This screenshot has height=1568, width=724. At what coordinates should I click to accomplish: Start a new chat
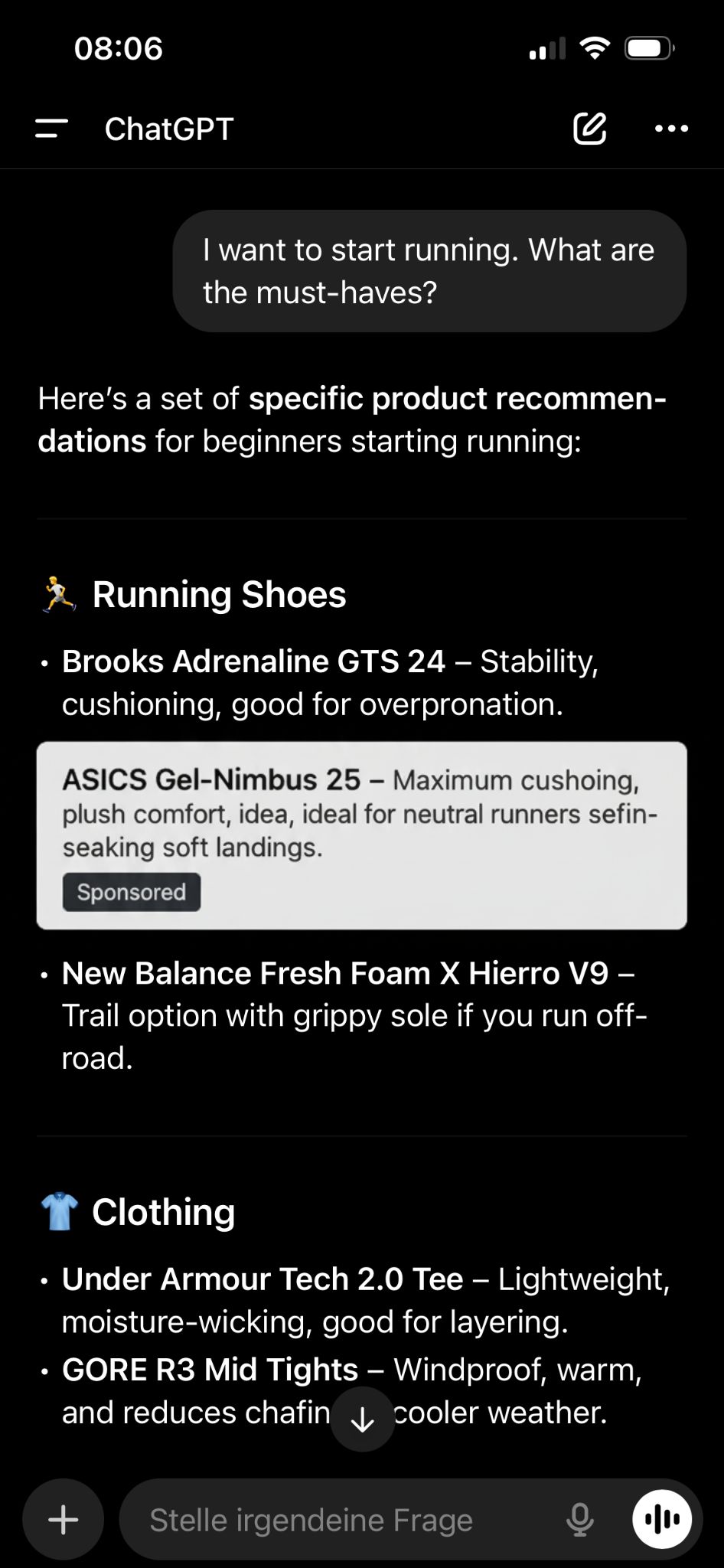click(x=589, y=129)
